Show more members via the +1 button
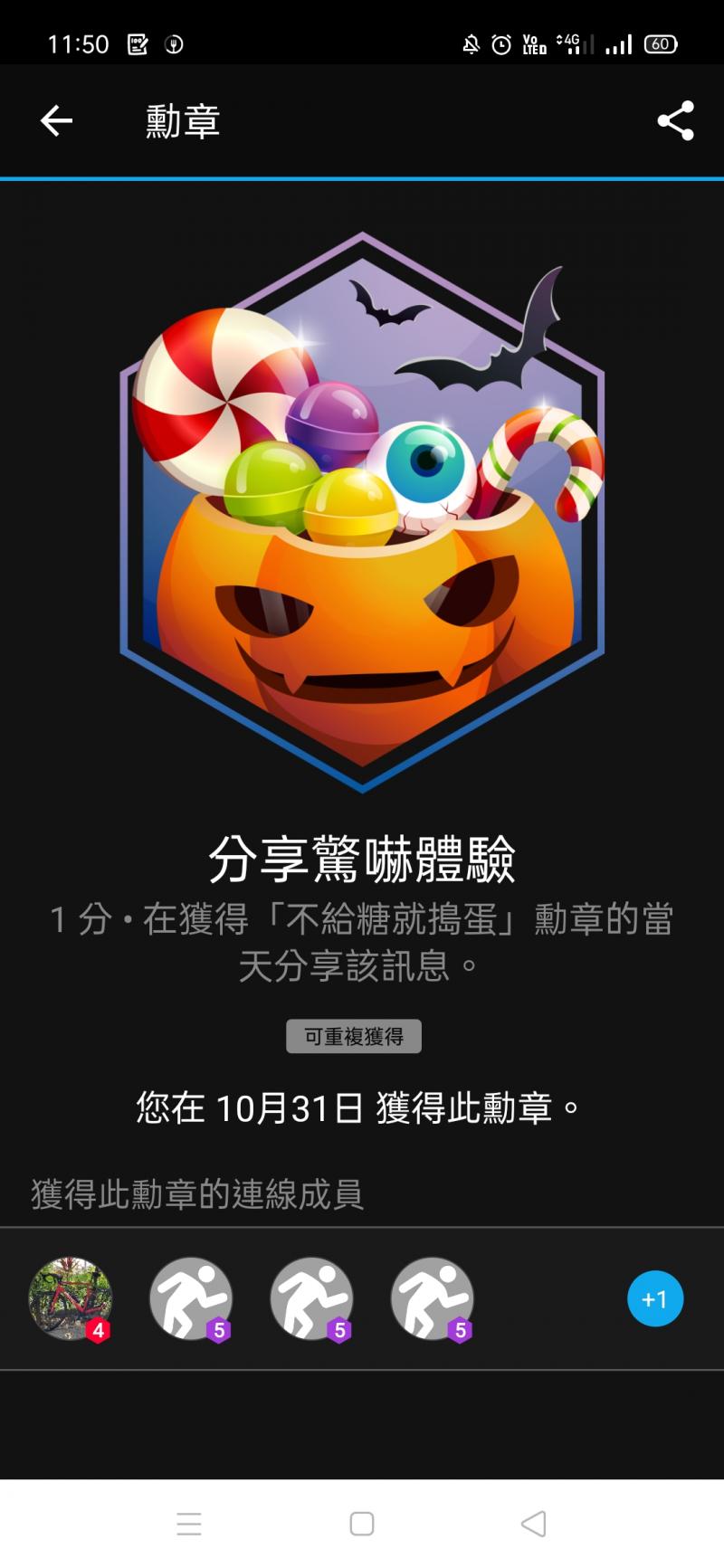 pyautogui.click(x=655, y=1298)
